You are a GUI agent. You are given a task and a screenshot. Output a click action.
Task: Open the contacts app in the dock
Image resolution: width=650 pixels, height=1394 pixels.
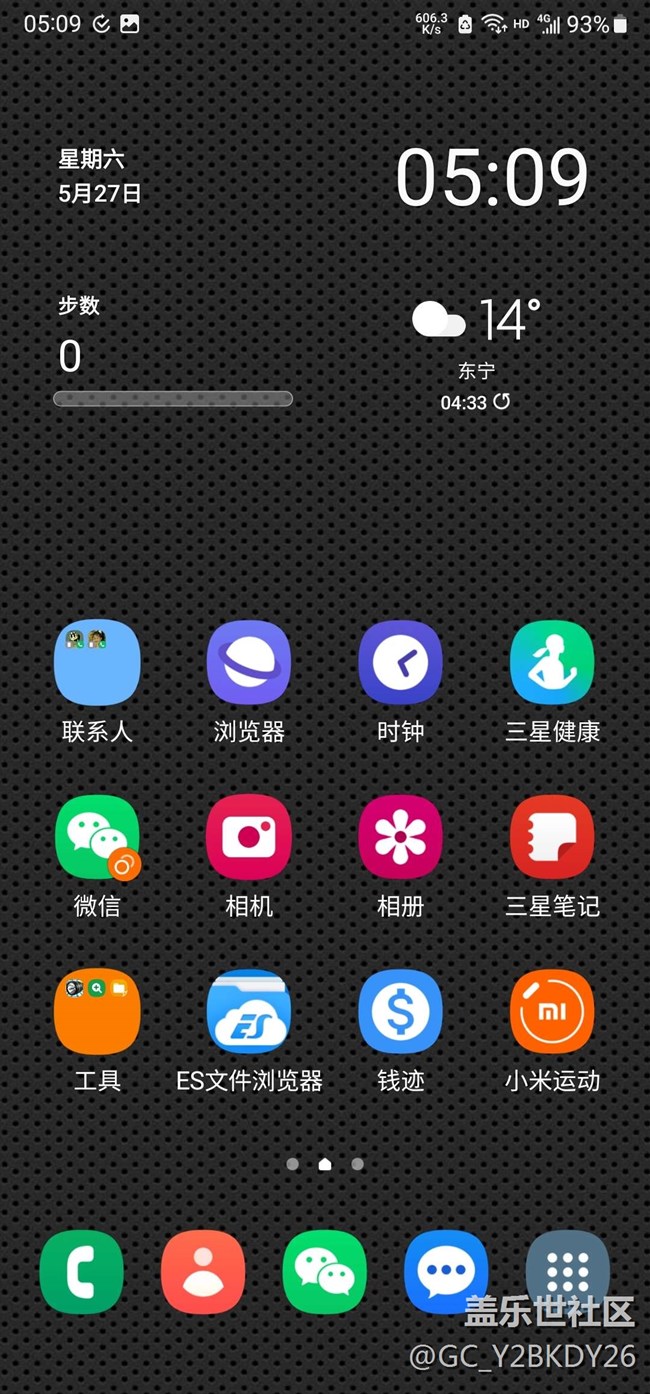[x=203, y=1271]
